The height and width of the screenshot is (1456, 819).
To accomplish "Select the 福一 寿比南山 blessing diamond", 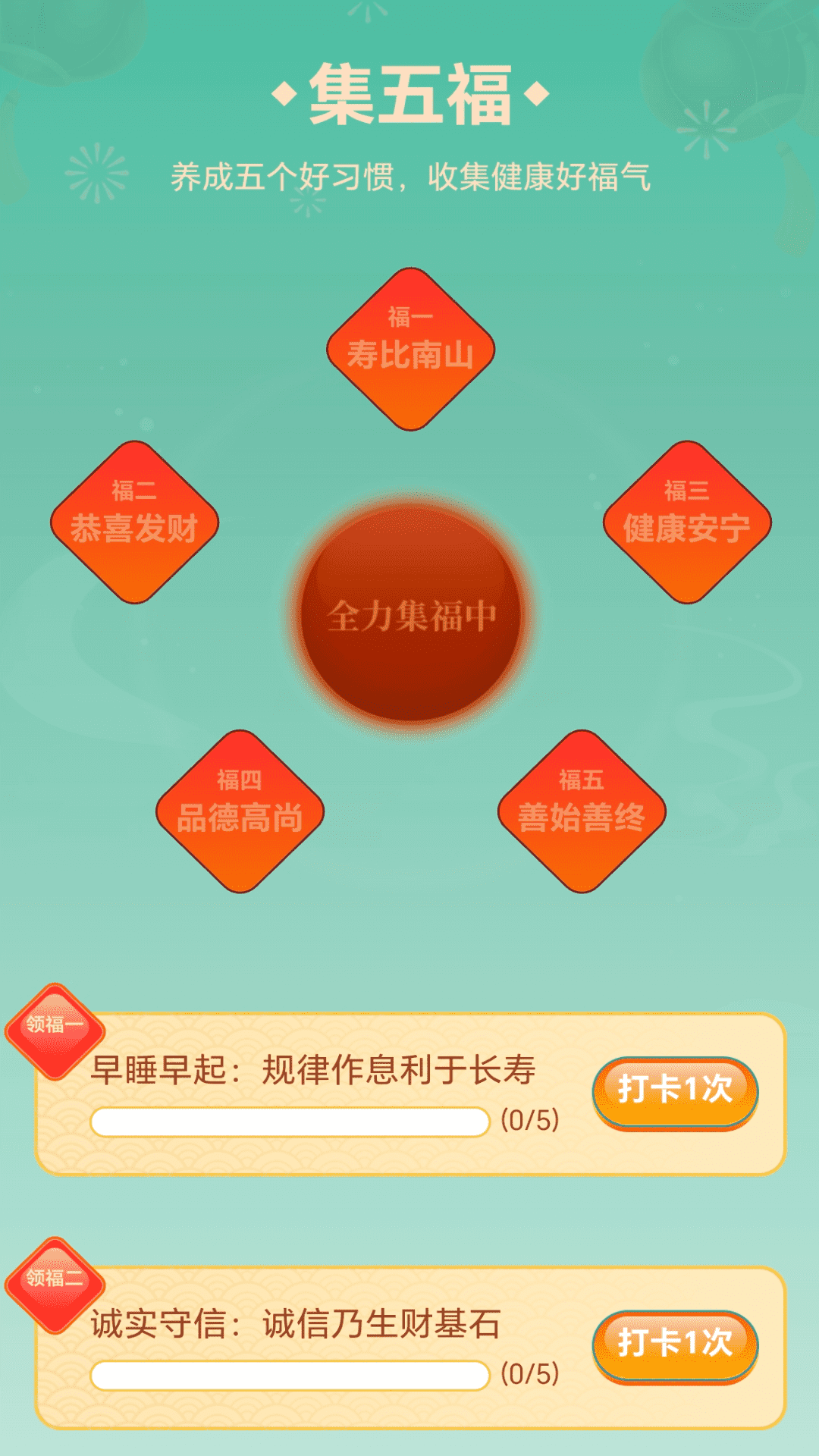I will [409, 349].
